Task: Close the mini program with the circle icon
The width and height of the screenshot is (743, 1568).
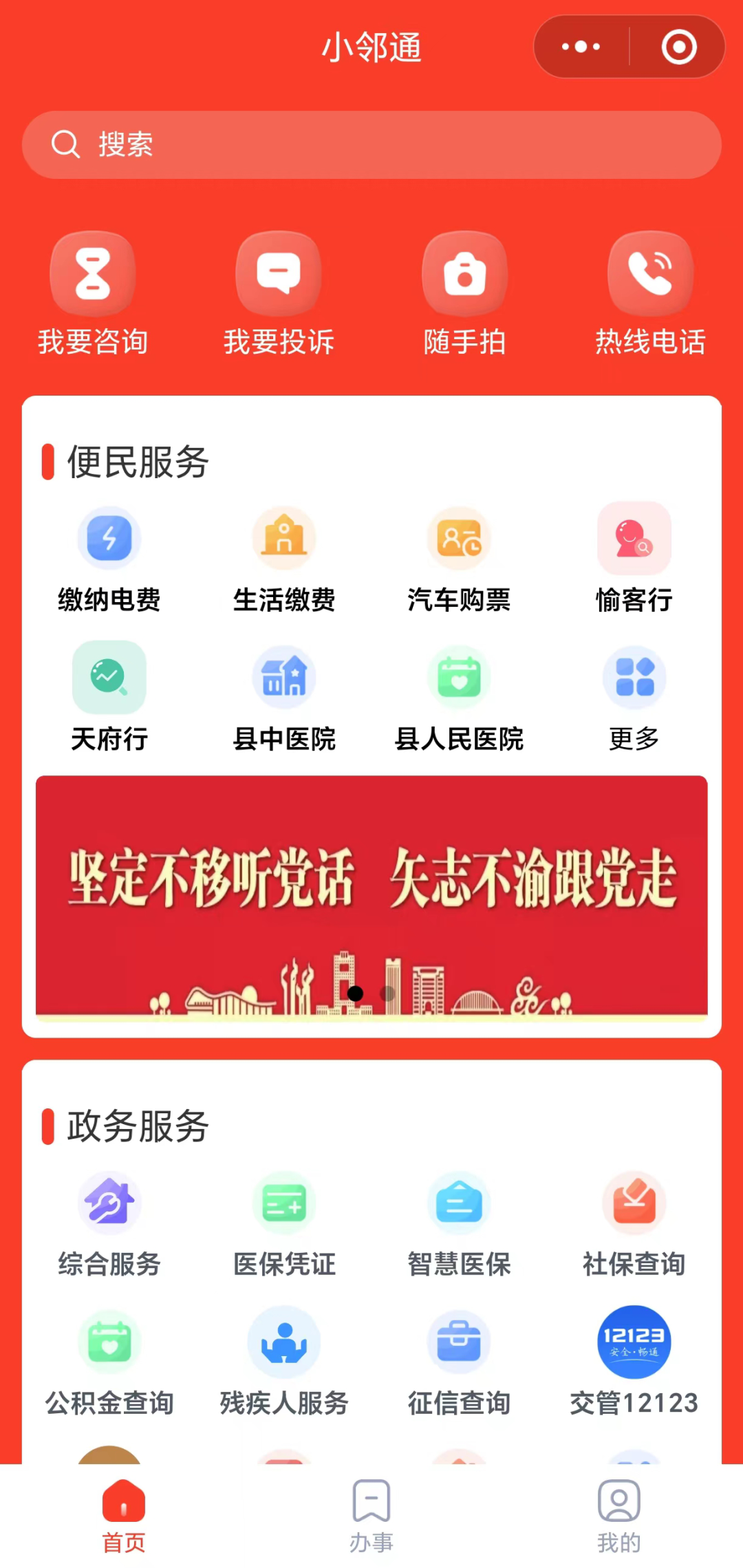Action: 678,47
